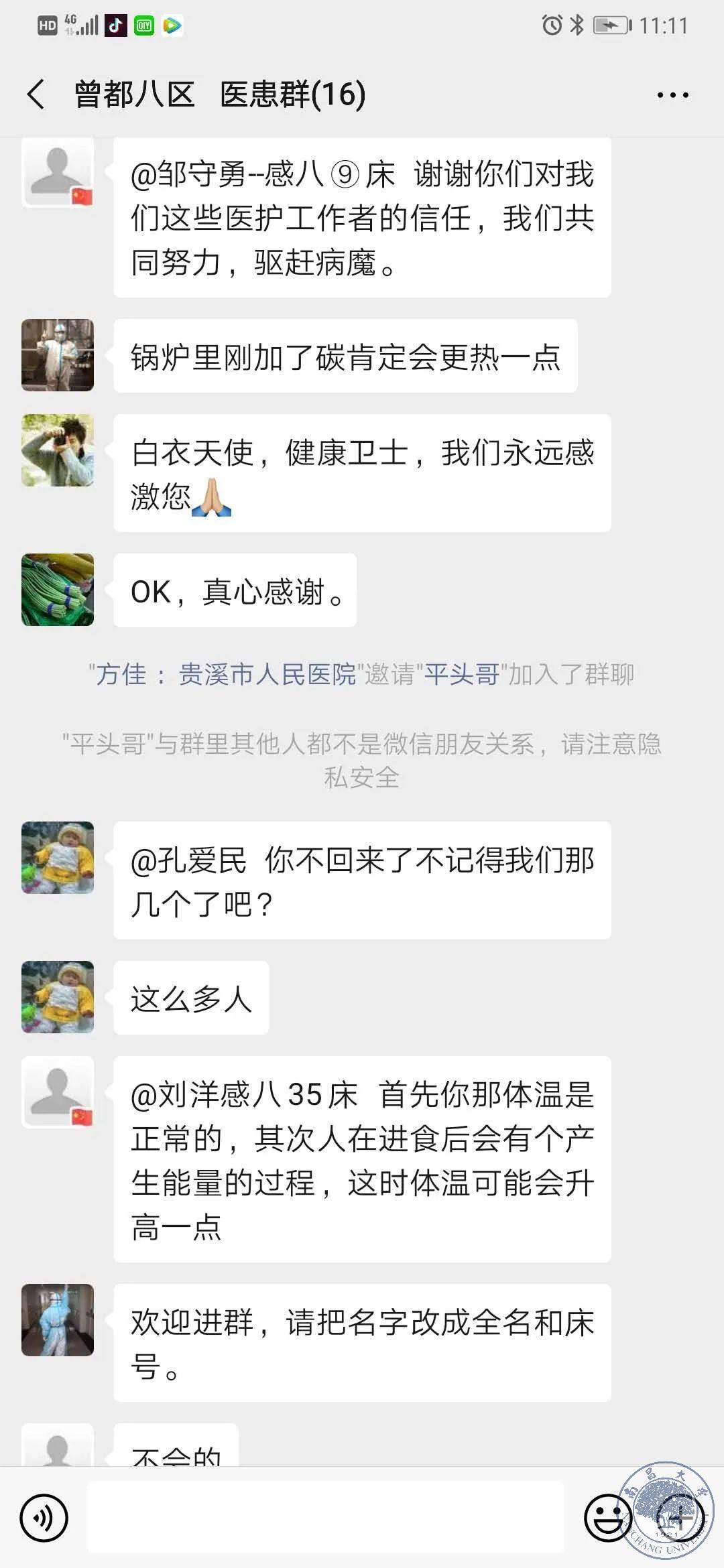Open the plus attachment menu
Screen dimensions: 724x1568
(678, 1518)
